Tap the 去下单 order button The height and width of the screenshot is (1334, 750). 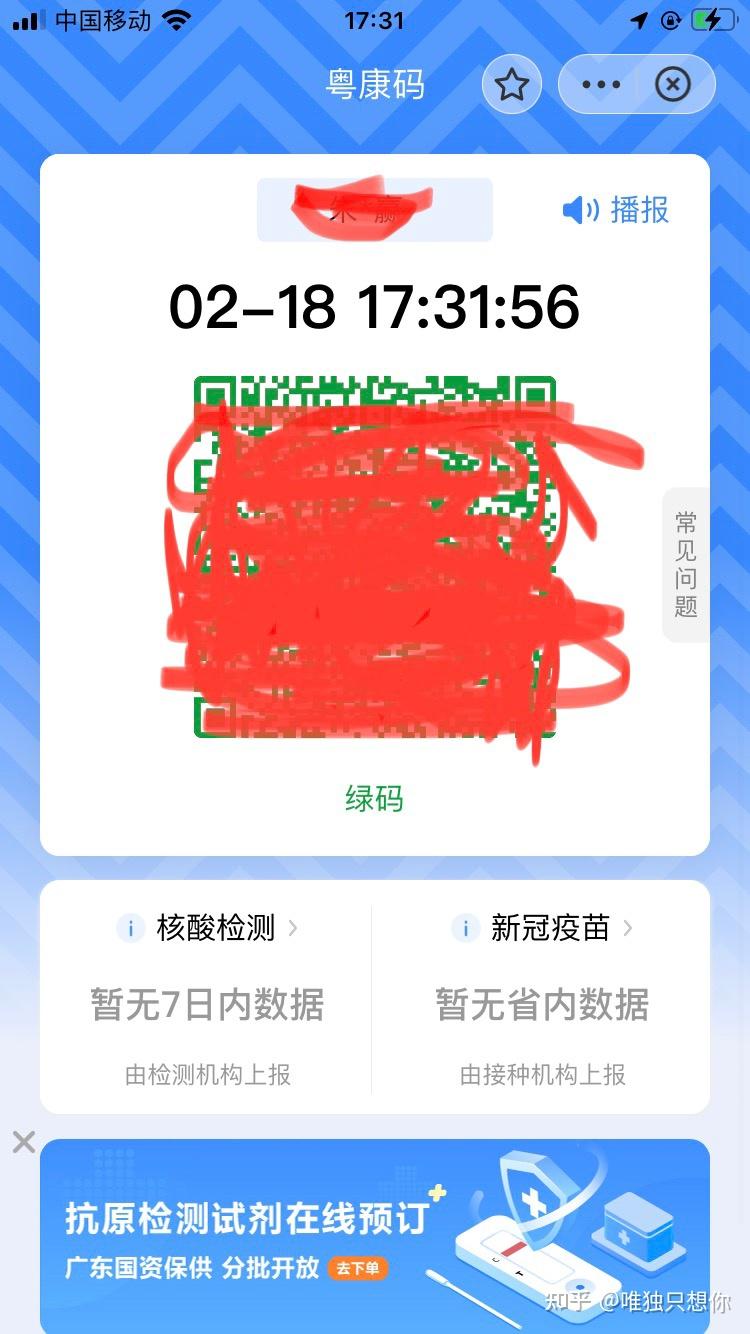coord(357,1268)
